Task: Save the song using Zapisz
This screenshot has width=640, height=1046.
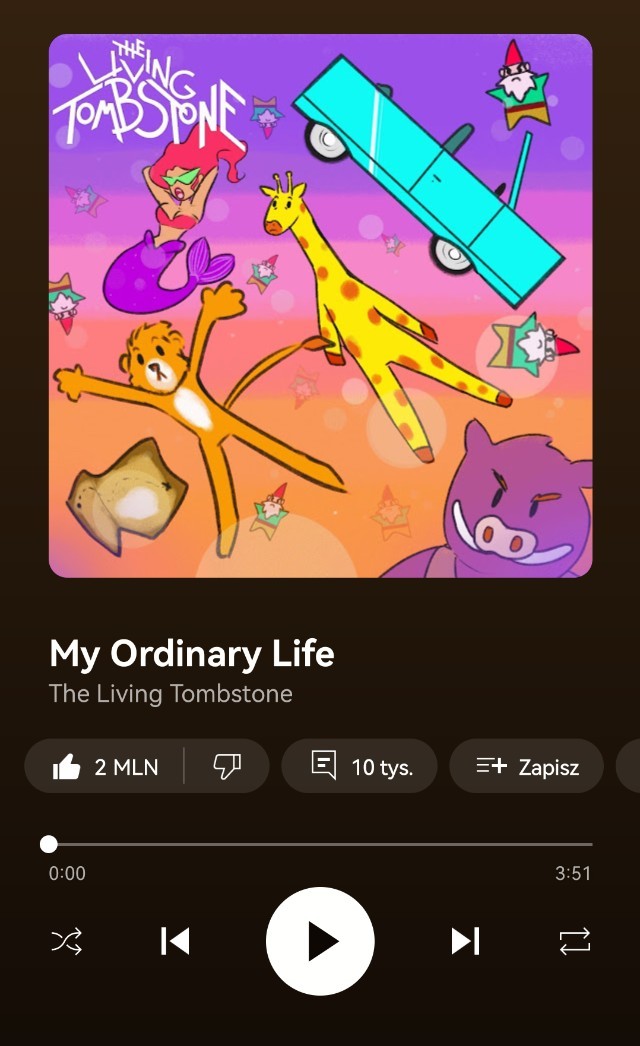Action: click(526, 767)
